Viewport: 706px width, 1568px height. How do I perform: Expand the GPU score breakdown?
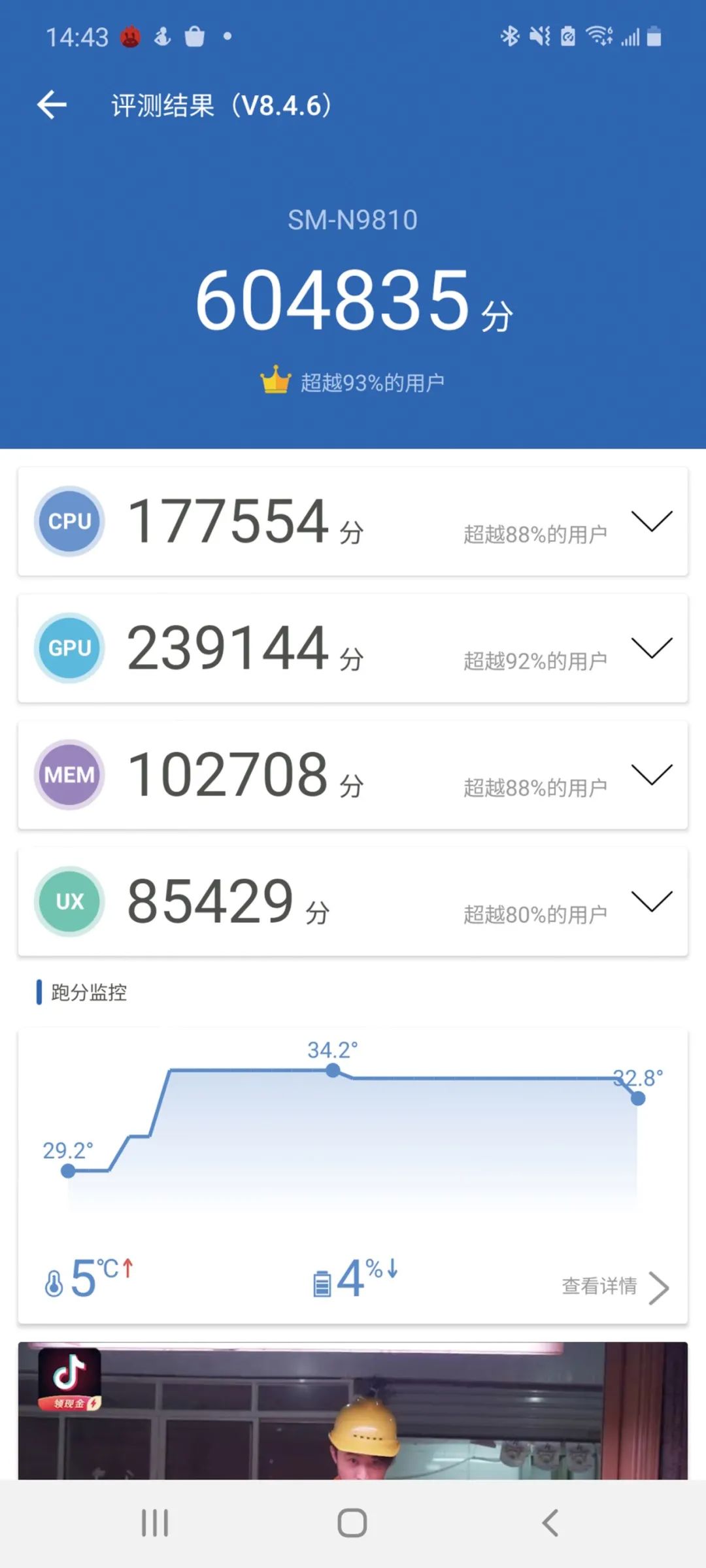[651, 648]
